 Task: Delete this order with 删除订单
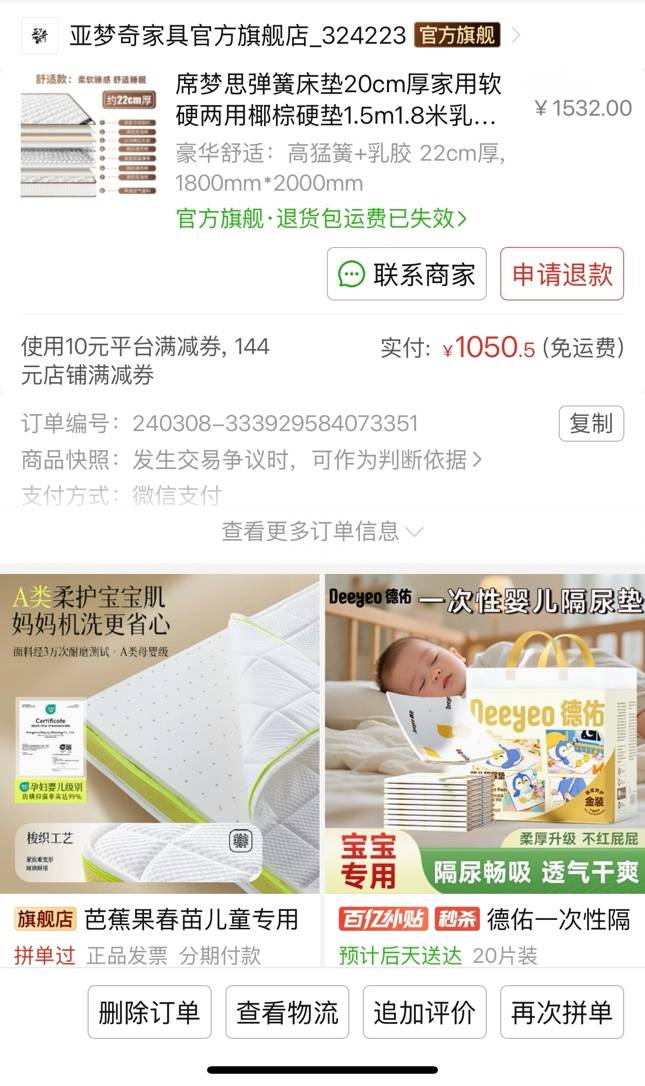(x=149, y=1012)
